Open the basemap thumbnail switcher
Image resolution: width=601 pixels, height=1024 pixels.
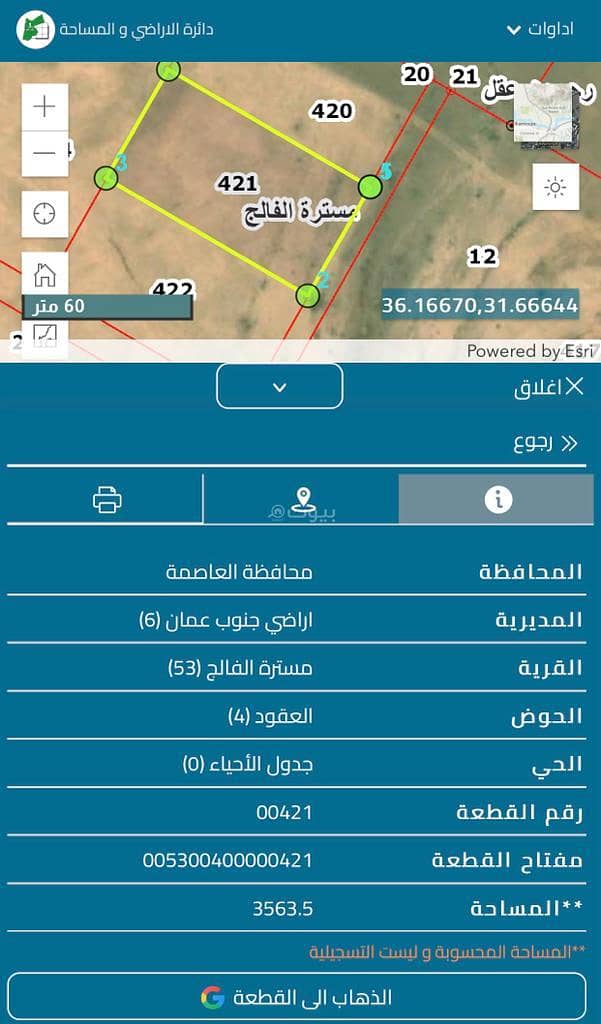[x=546, y=112]
